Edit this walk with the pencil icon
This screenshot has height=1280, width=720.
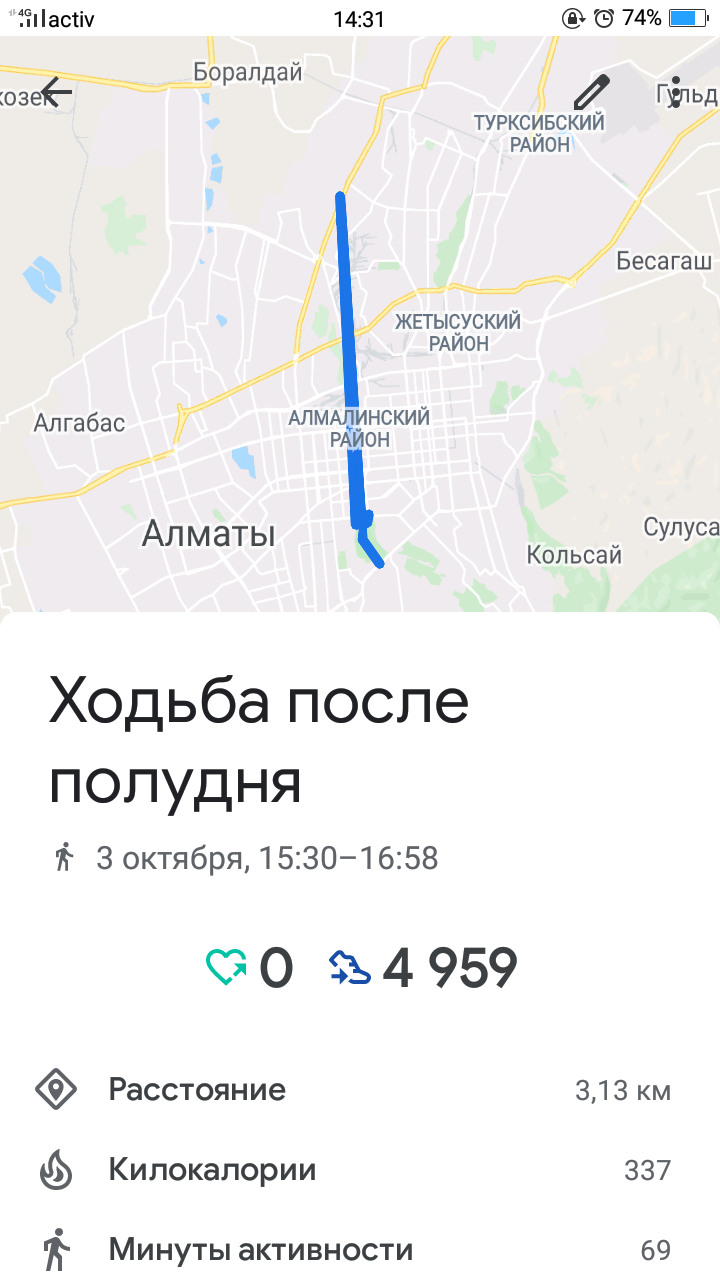(591, 92)
